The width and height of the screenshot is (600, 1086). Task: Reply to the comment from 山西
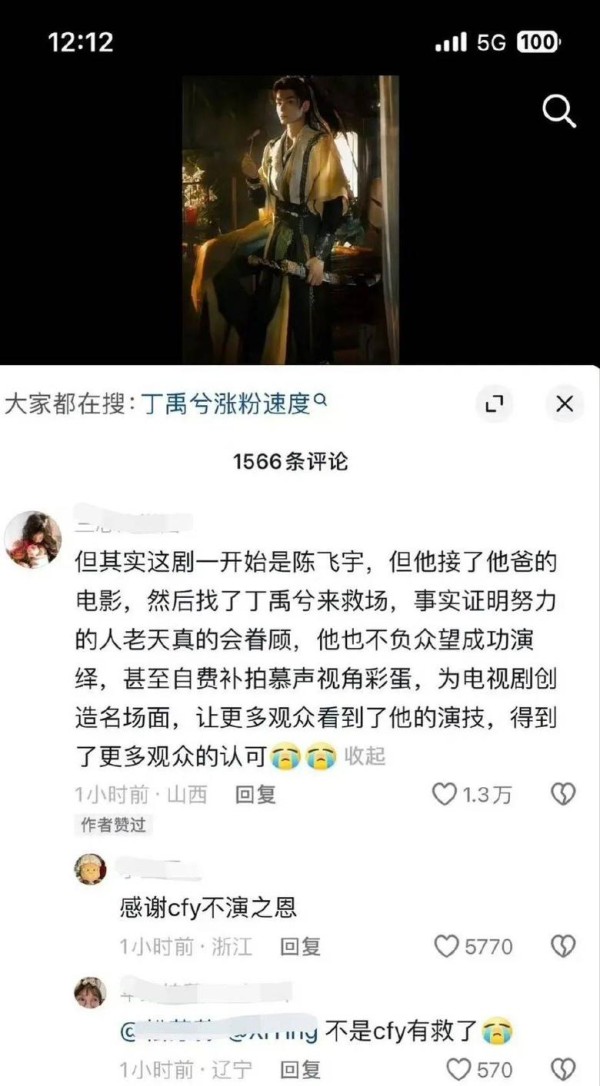point(256,794)
